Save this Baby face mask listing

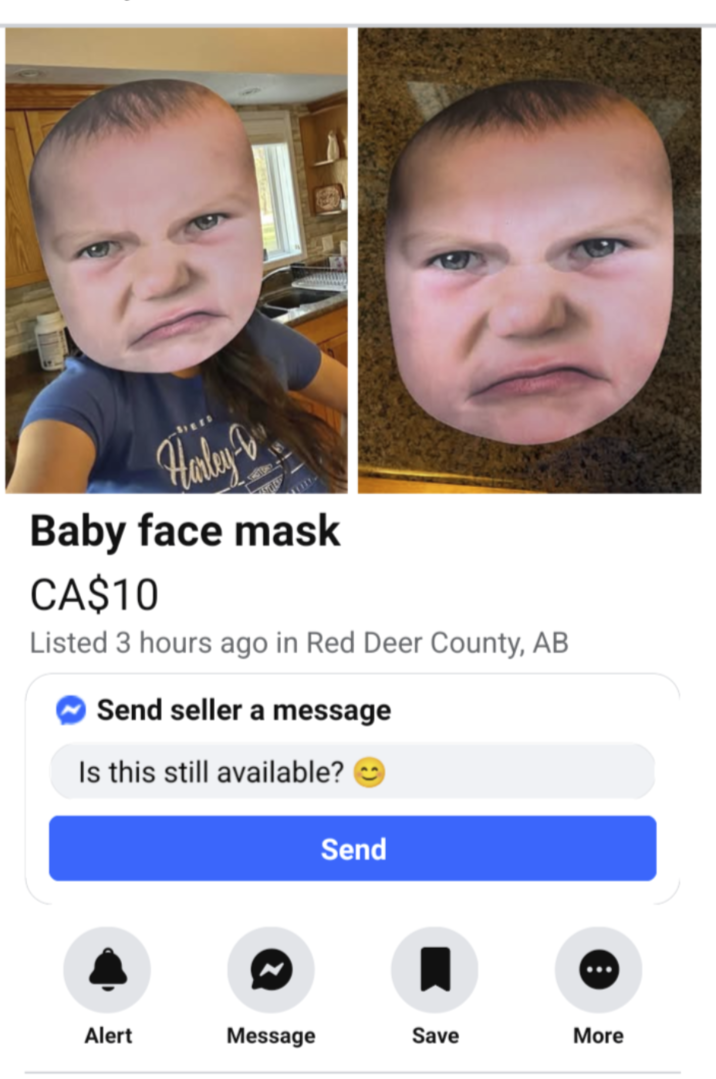point(434,970)
